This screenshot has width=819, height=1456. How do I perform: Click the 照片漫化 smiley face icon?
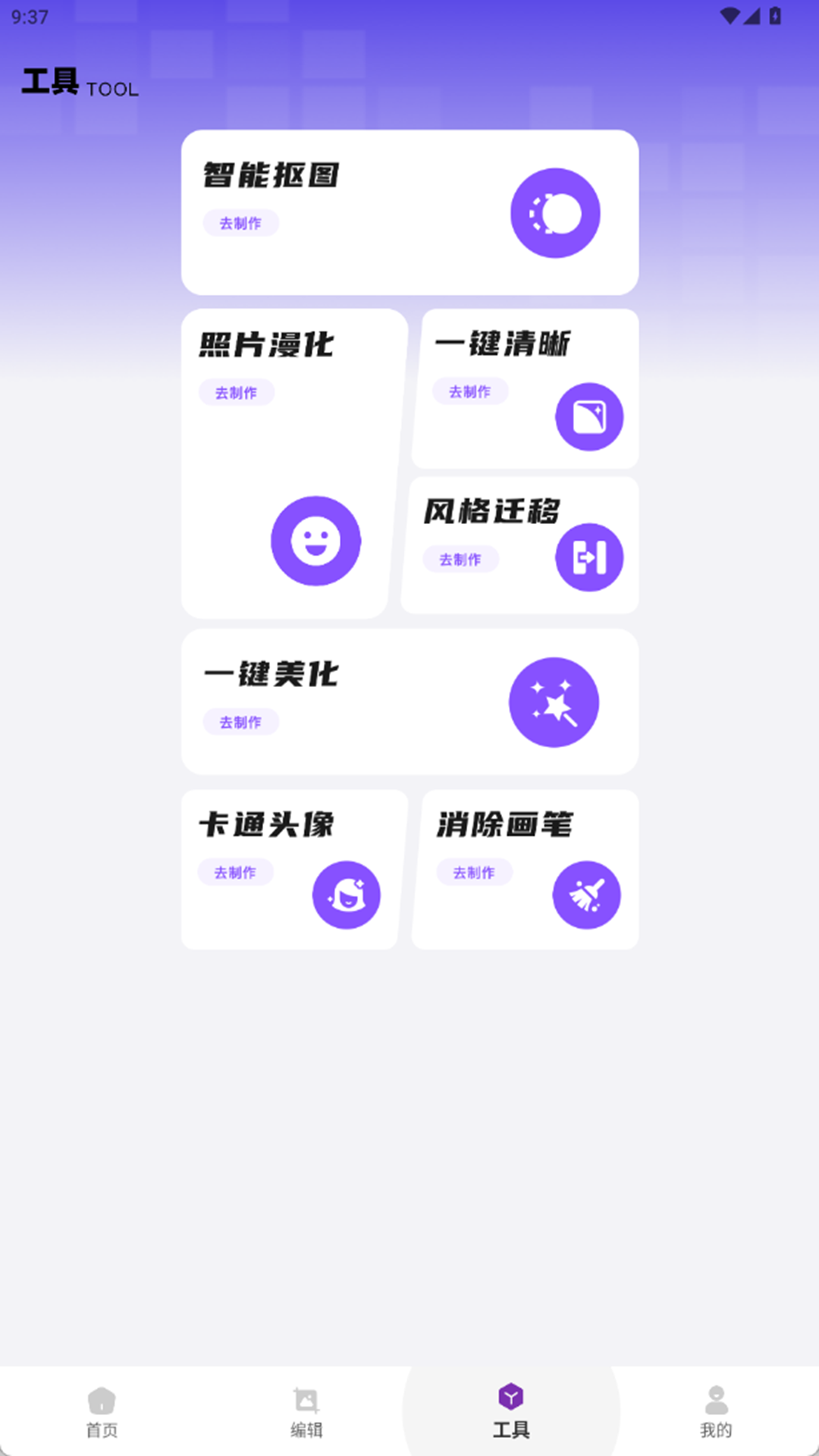pyautogui.click(x=316, y=541)
